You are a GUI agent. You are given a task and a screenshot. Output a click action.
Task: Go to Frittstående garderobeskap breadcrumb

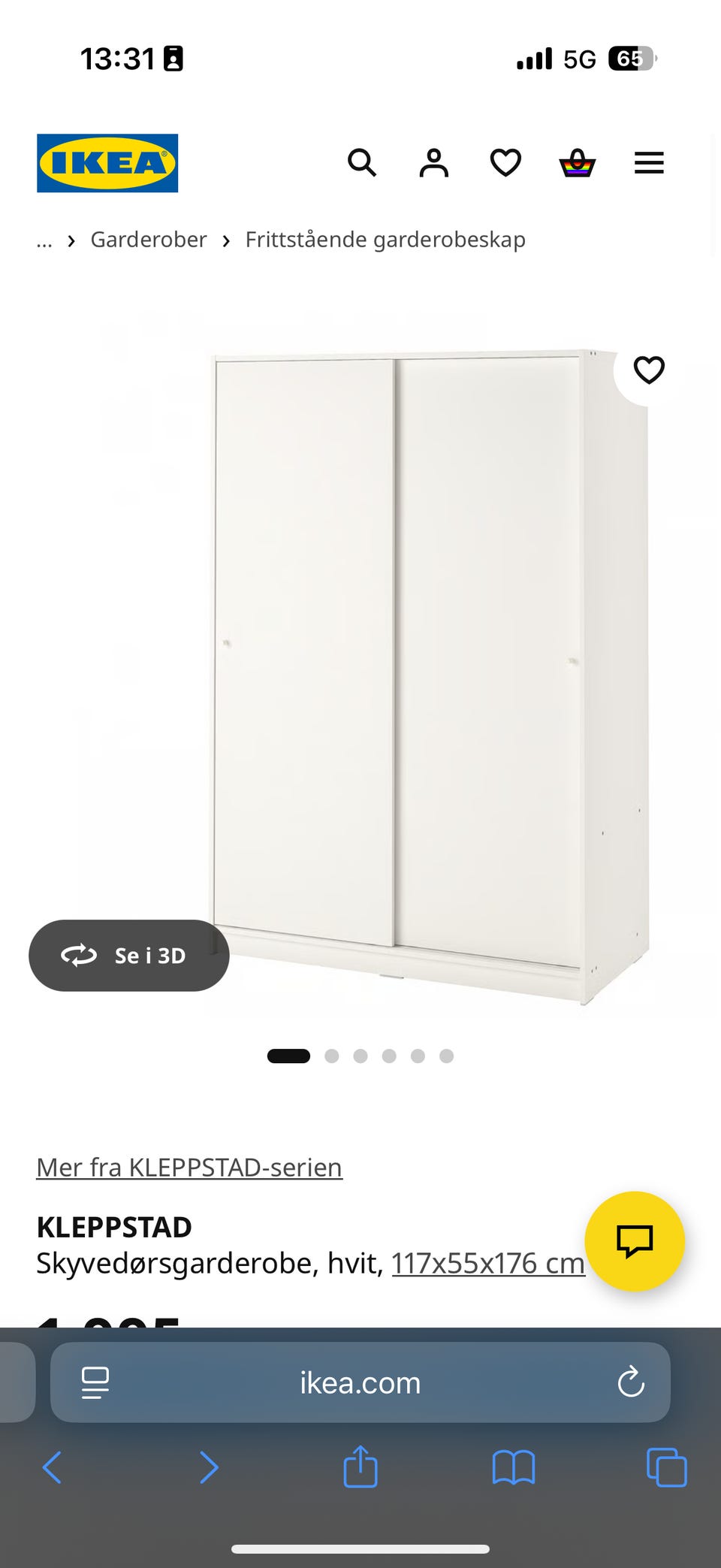[x=385, y=240]
